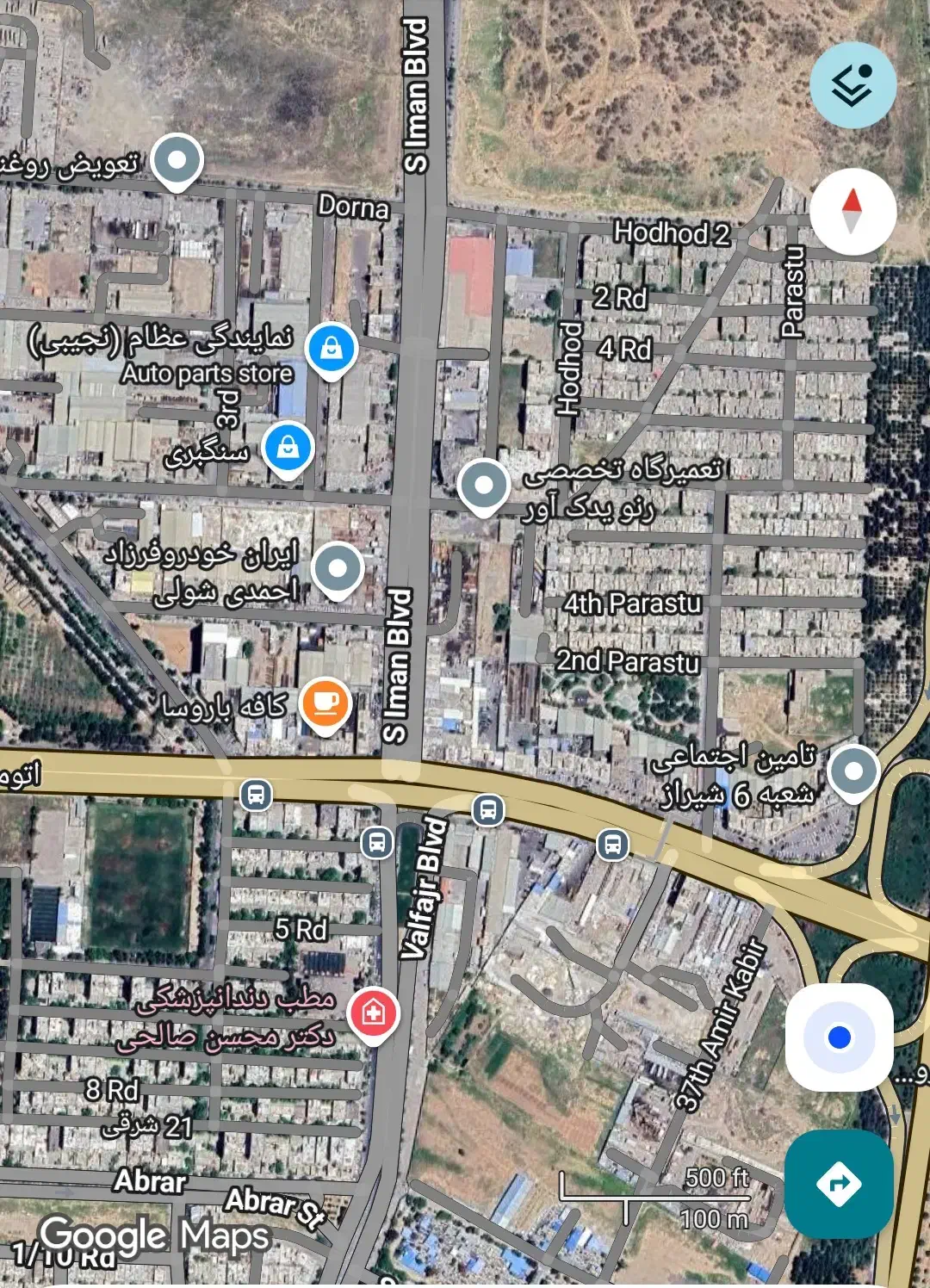Open the map layers selector
This screenshot has height=1288, width=930.
(852, 85)
